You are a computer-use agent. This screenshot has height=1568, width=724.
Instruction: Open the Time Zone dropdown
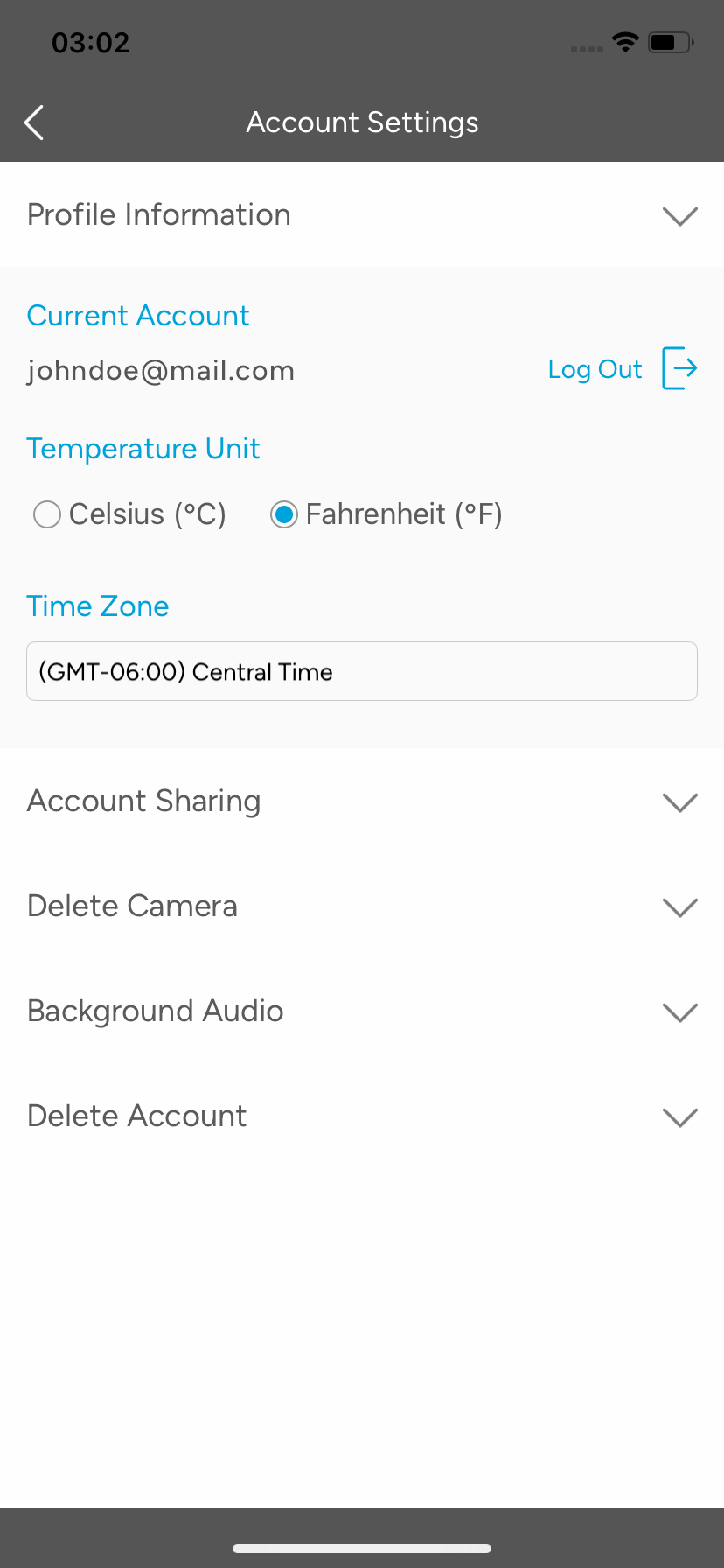pos(362,671)
